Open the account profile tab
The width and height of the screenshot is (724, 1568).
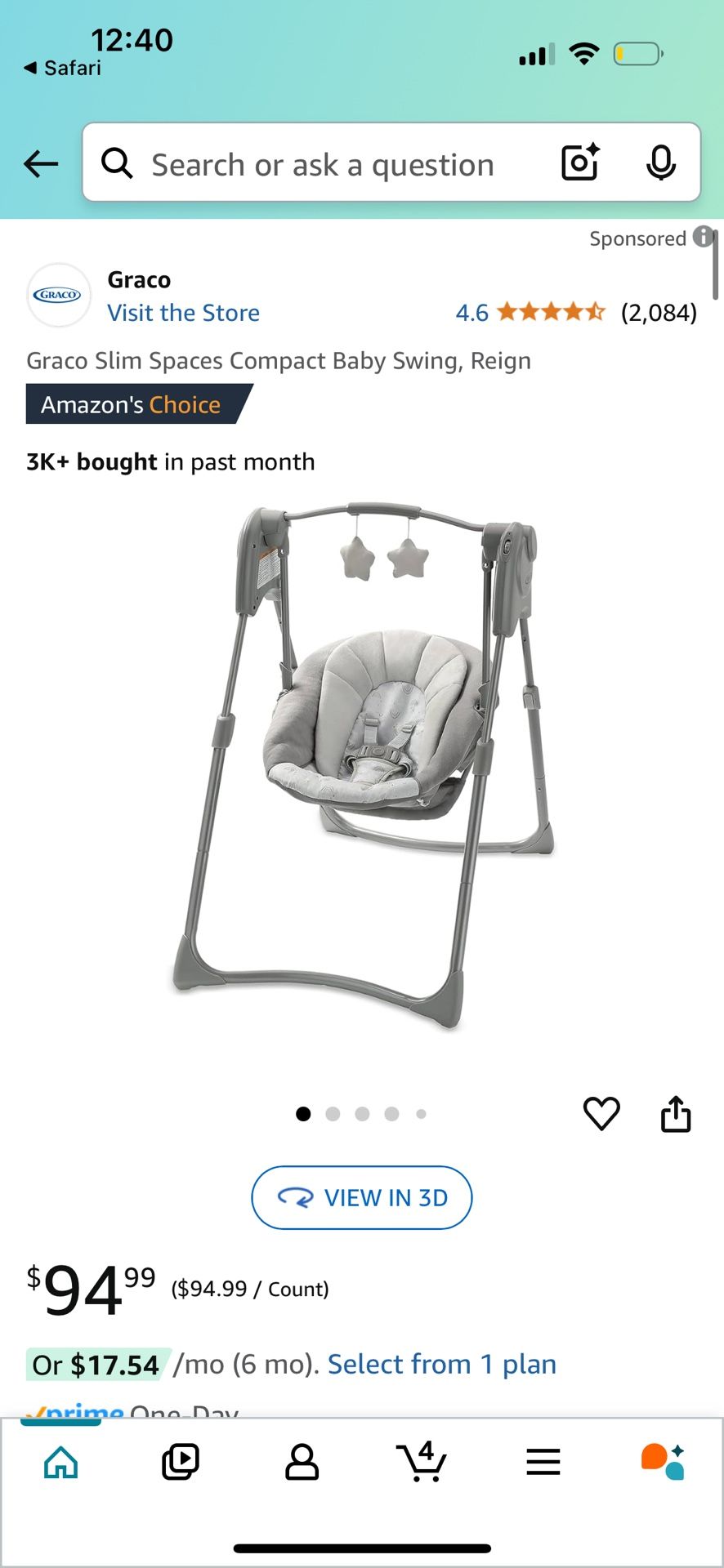pos(302,1461)
